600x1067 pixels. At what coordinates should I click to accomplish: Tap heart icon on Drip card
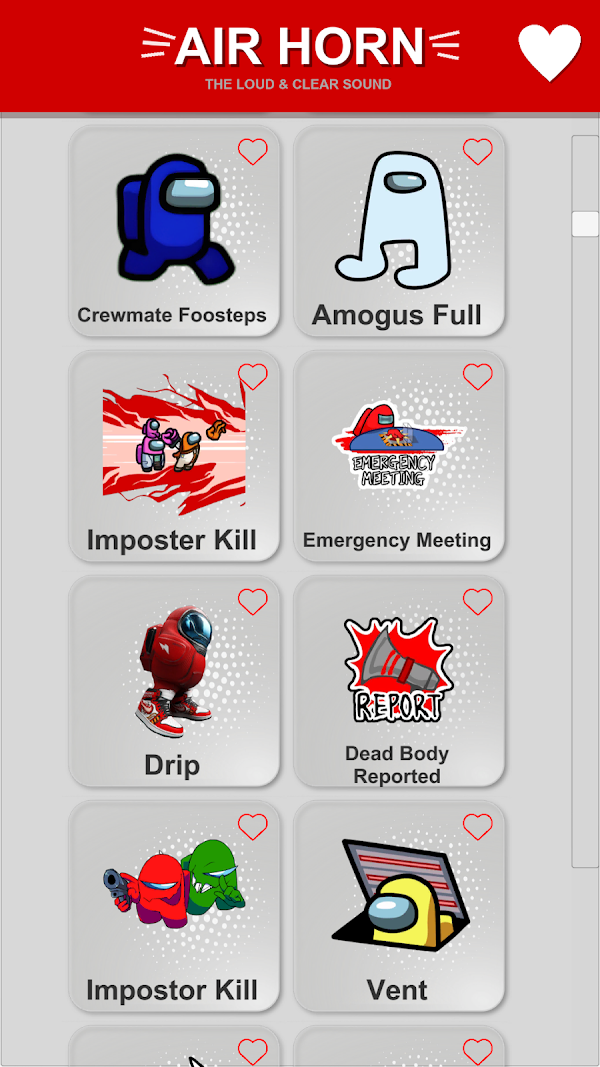tap(253, 602)
